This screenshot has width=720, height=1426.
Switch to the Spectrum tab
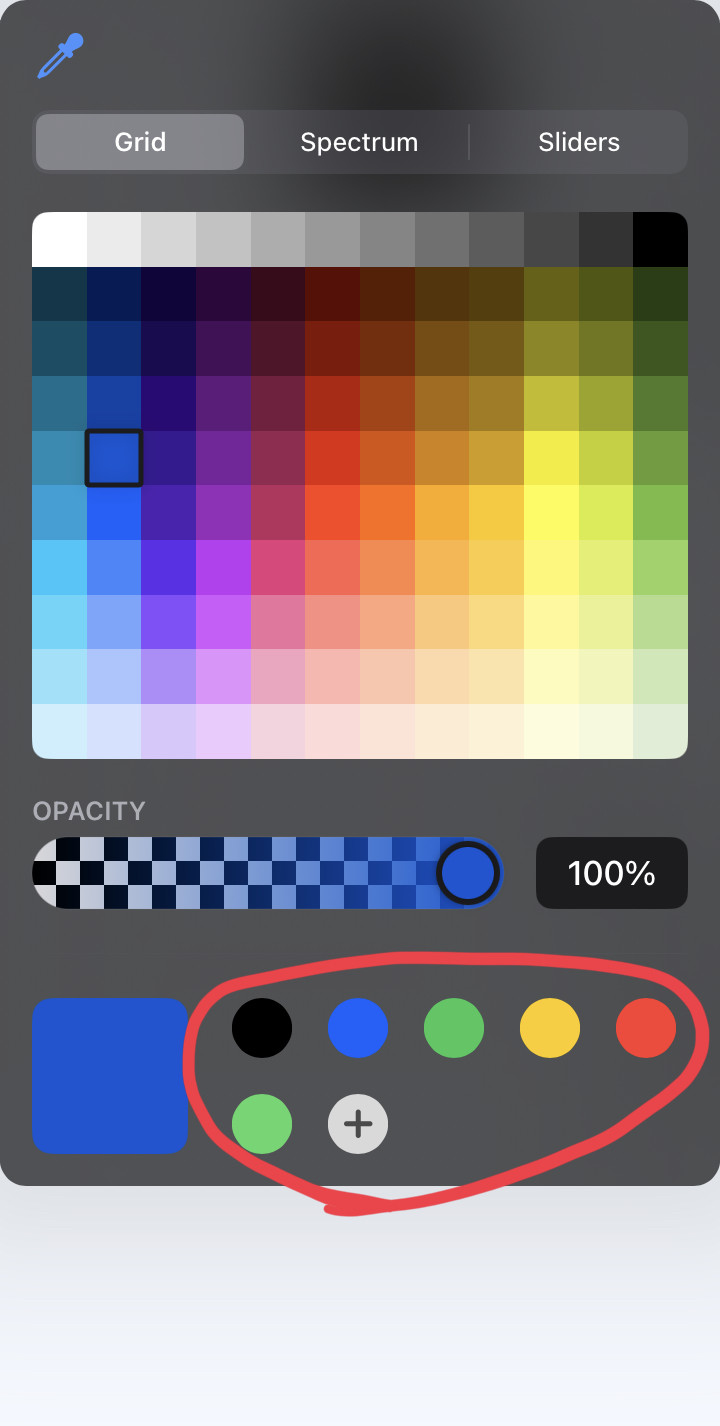(x=359, y=141)
